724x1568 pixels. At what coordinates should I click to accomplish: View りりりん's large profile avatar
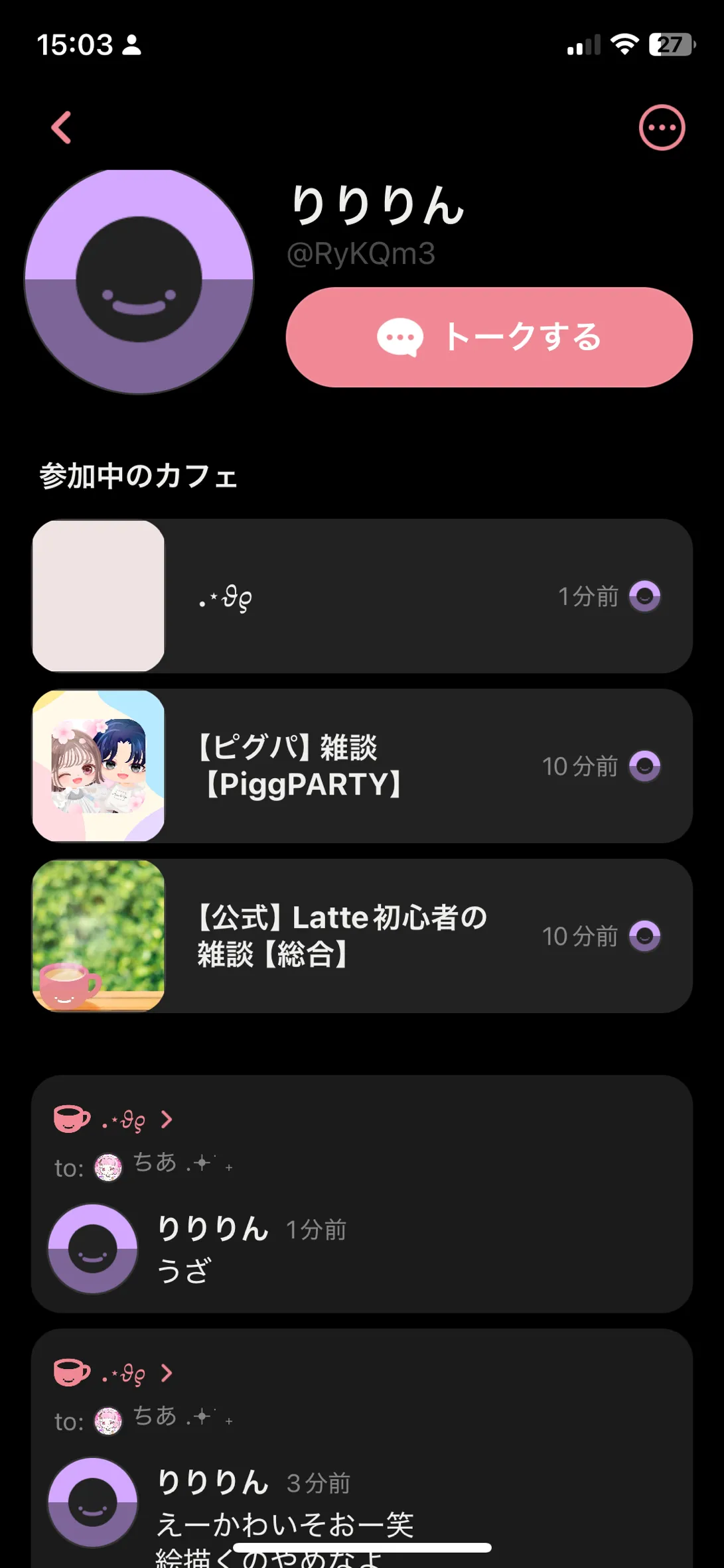[139, 281]
